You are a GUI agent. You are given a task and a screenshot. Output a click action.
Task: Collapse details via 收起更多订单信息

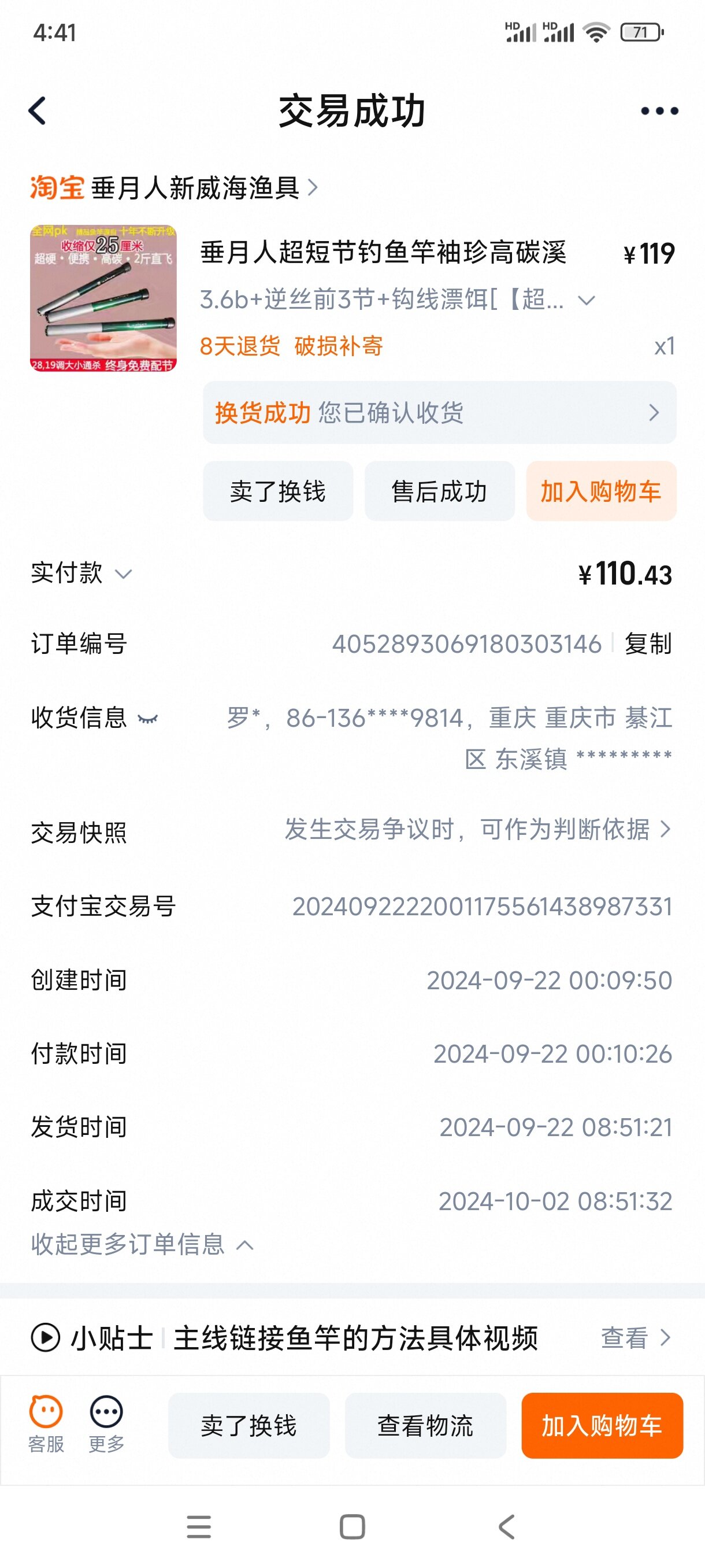coord(142,1244)
